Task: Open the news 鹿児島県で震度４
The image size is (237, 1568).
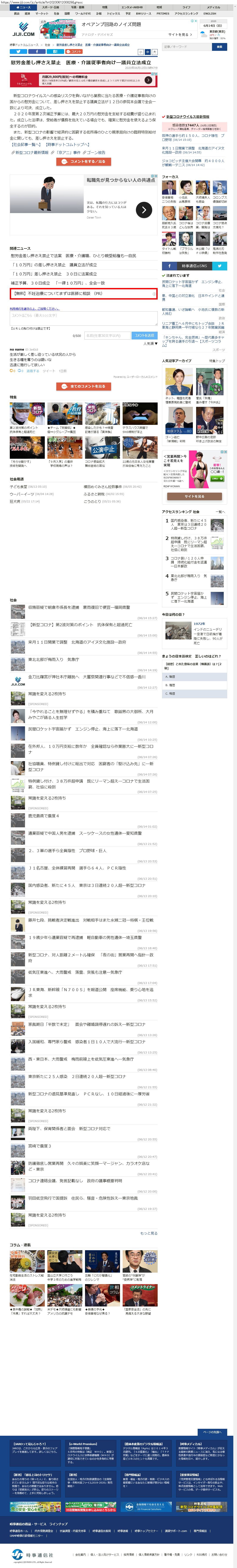Action: [x=44, y=816]
